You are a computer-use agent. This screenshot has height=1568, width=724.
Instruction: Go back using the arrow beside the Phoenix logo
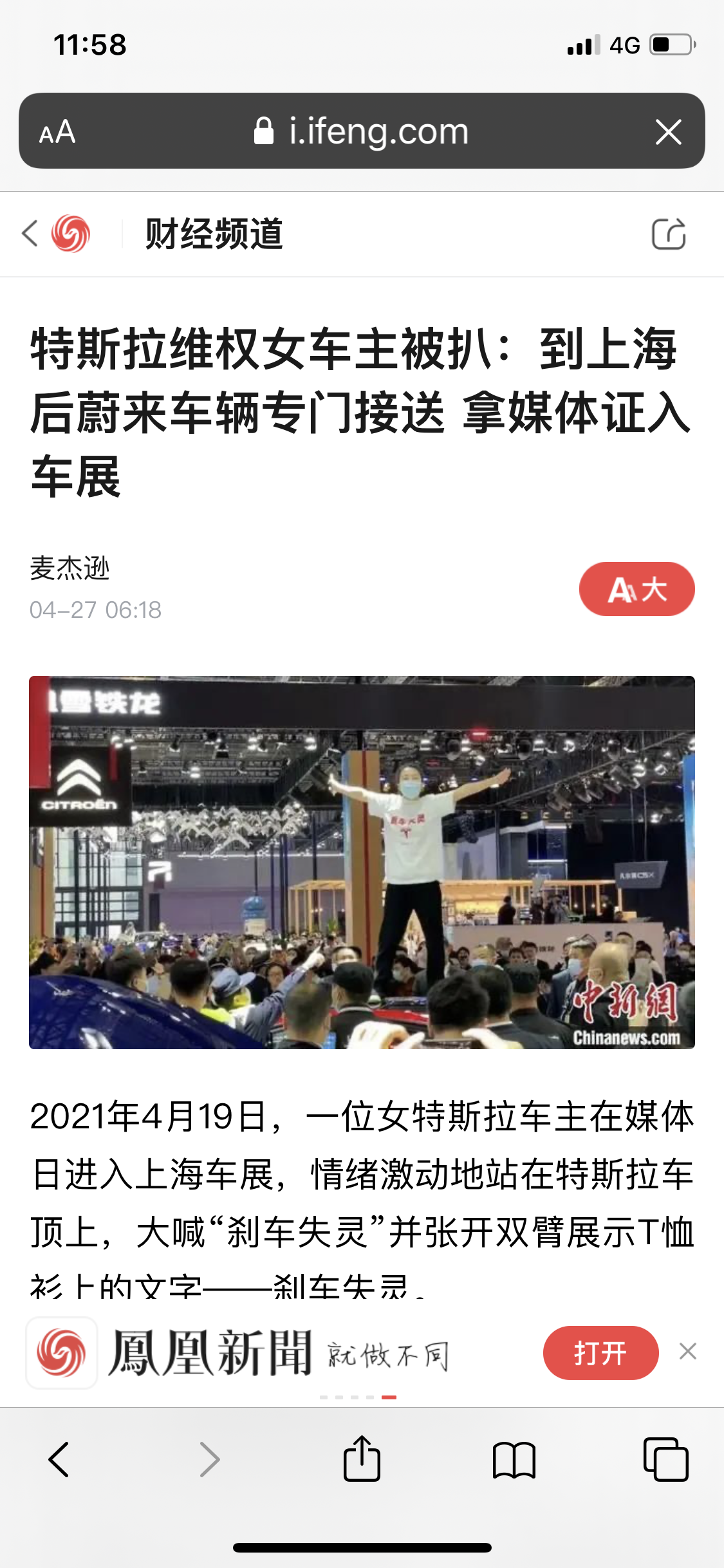tap(30, 233)
